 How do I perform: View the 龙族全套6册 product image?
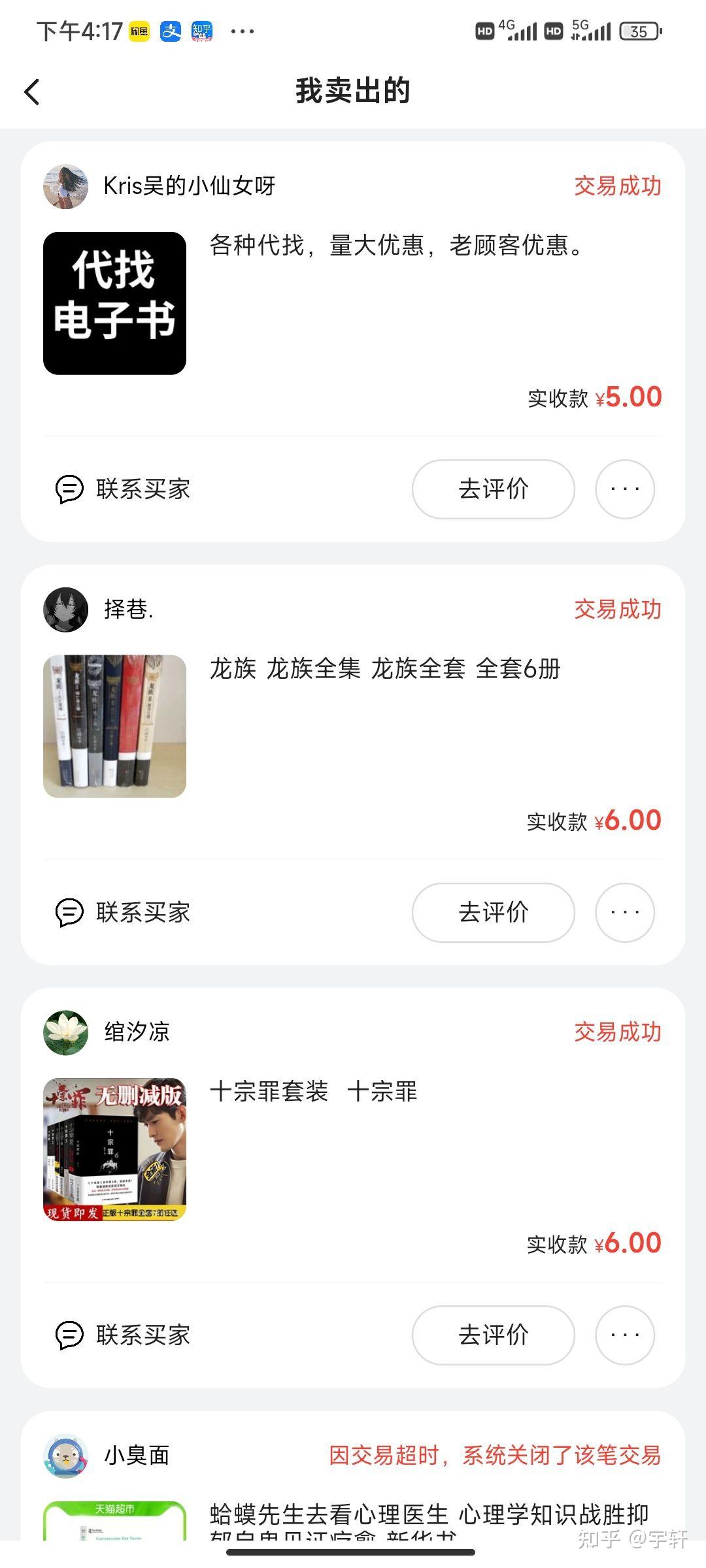(x=115, y=726)
